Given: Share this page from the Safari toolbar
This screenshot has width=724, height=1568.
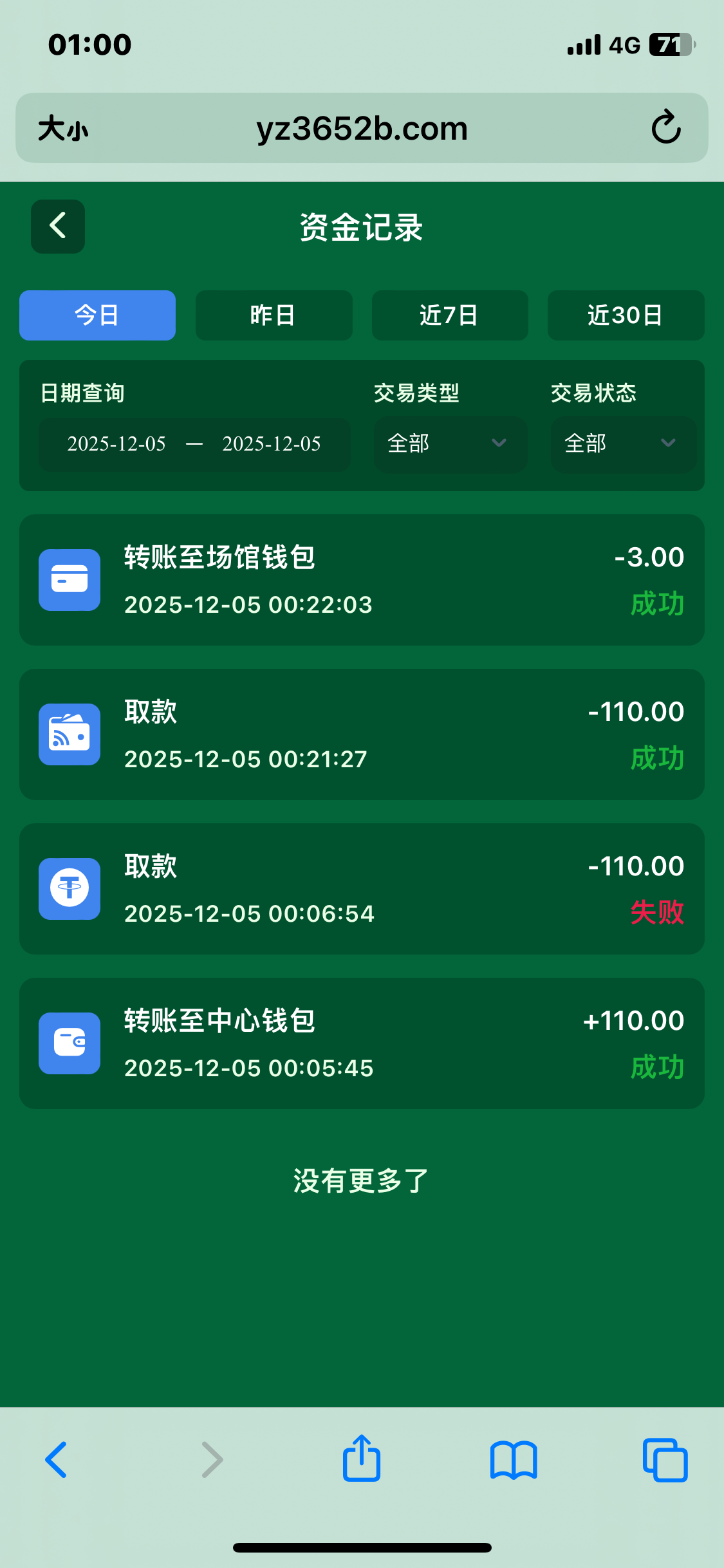Looking at the screenshot, I should tap(362, 1459).
